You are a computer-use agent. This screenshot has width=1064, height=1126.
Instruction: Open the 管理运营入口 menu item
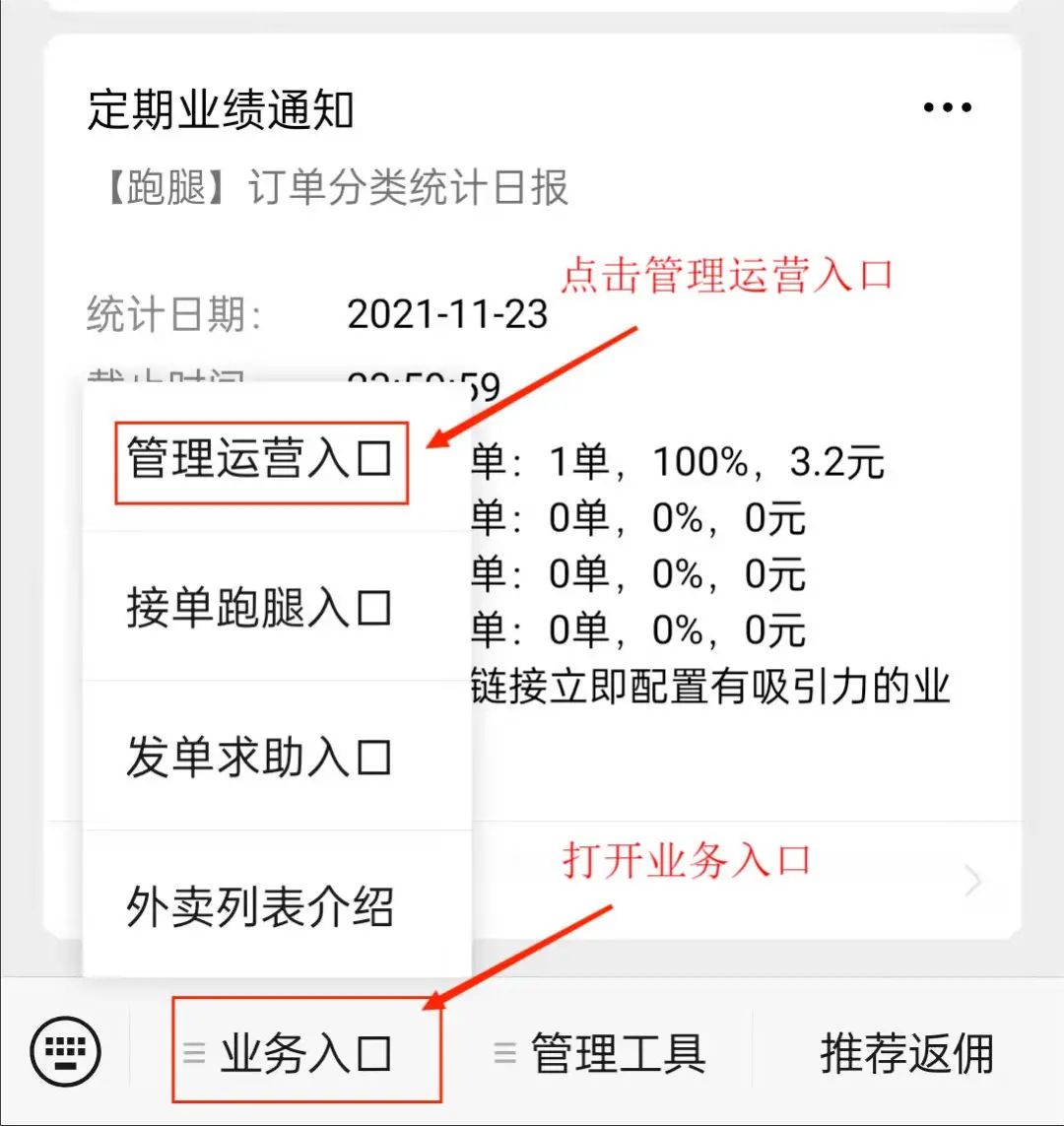tap(261, 460)
